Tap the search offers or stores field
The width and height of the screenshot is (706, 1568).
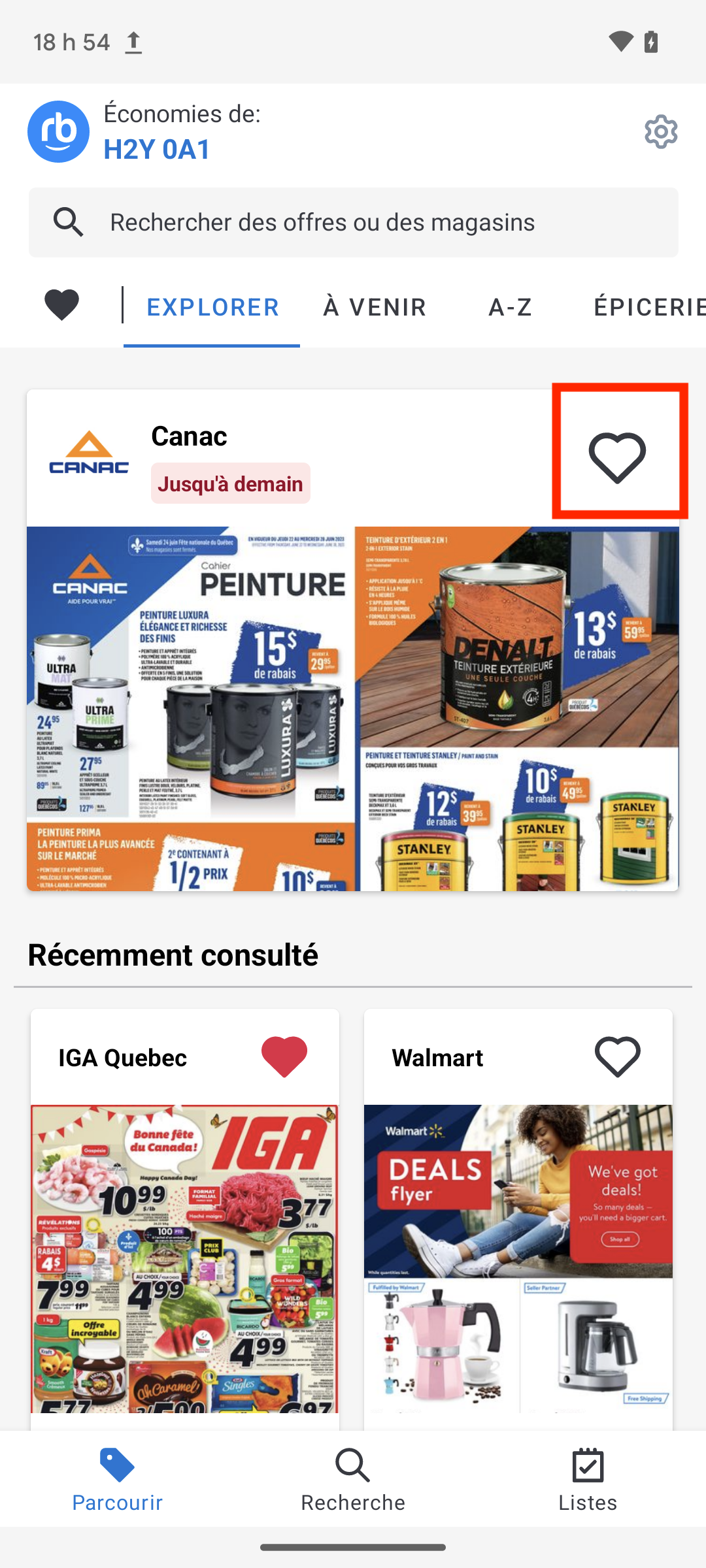(x=353, y=223)
